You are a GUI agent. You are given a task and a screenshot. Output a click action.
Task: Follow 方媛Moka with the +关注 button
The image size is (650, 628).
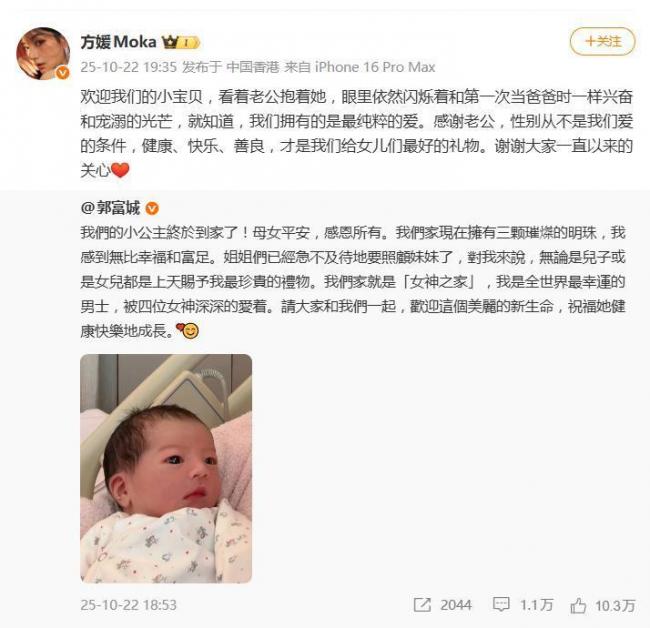[x=602, y=41]
